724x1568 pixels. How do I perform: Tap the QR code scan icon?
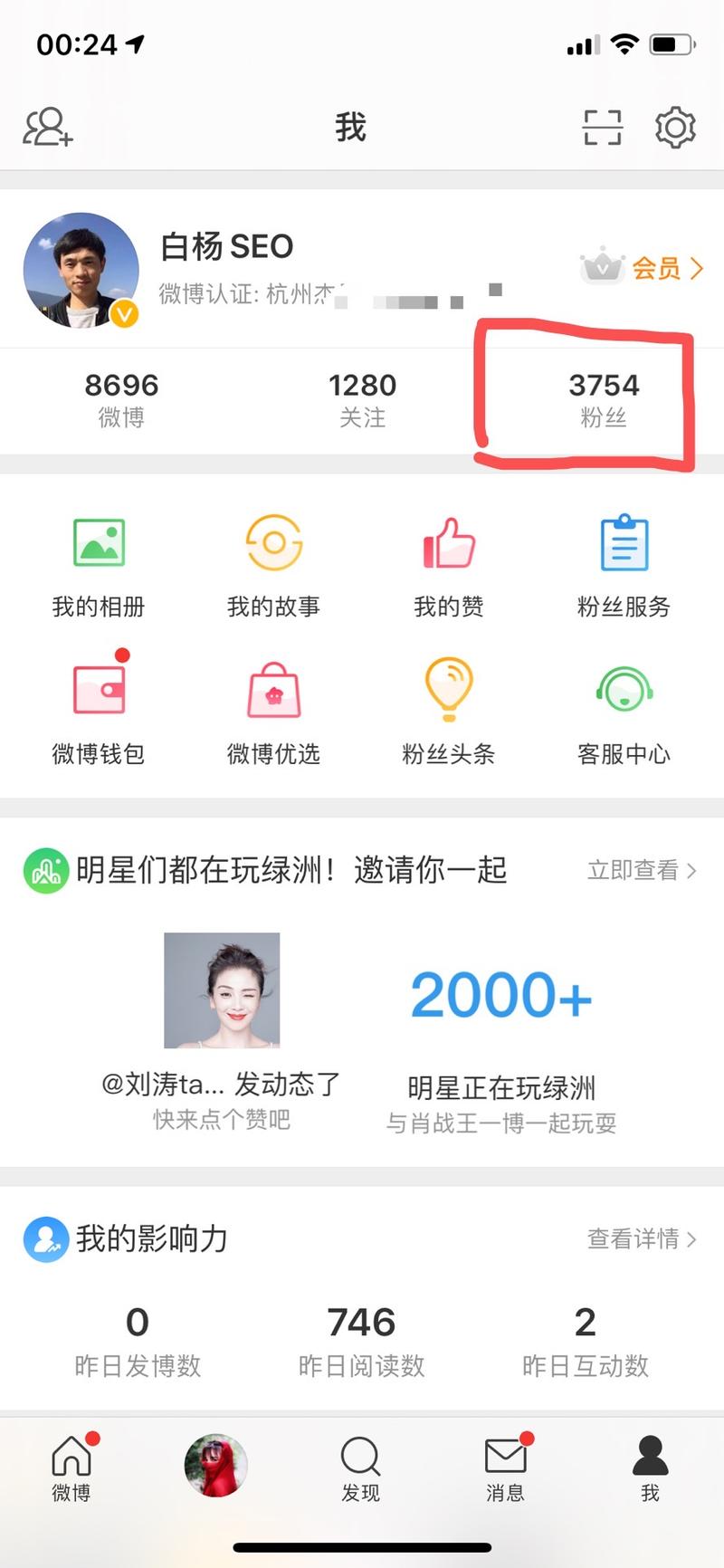(x=601, y=127)
